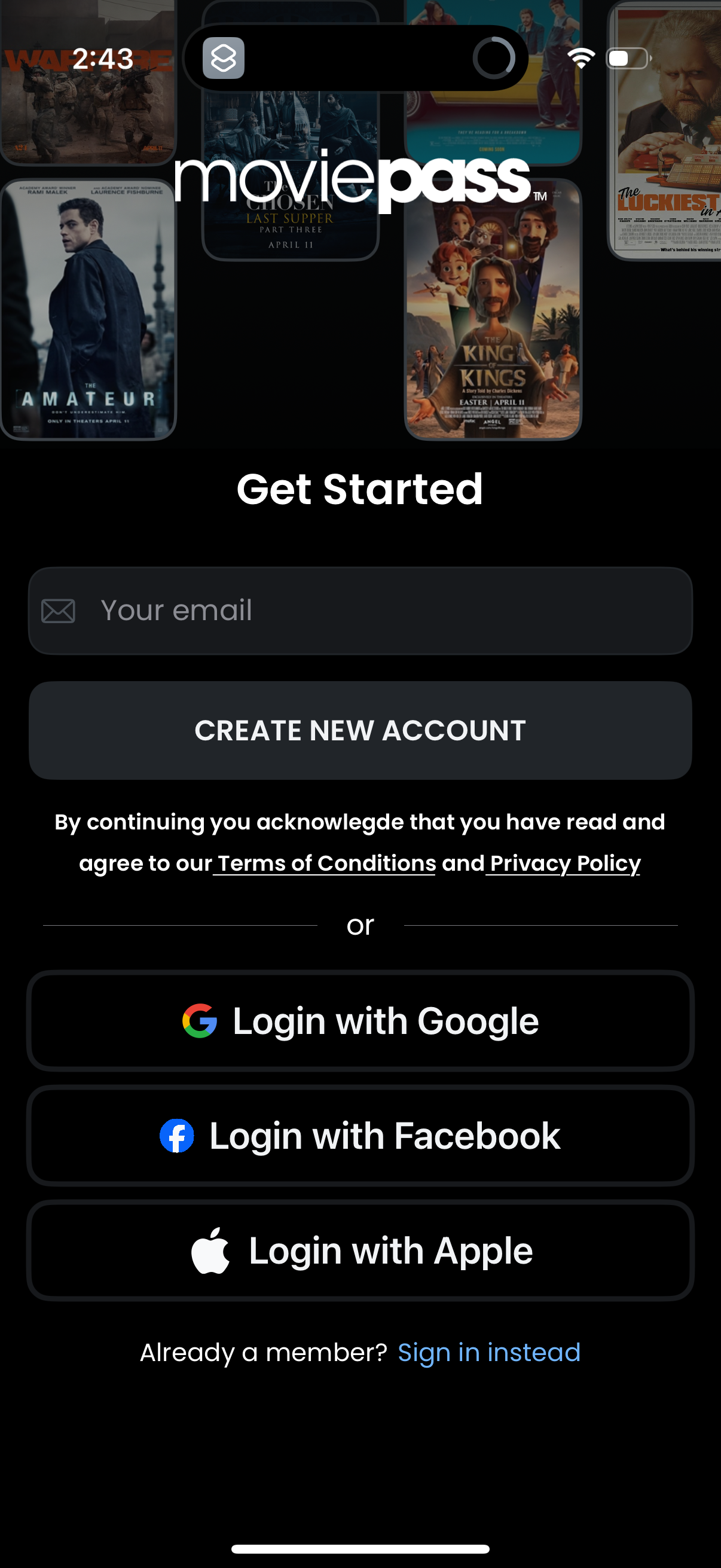Select Login with Google
The width and height of the screenshot is (721, 1568).
pyautogui.click(x=360, y=1021)
